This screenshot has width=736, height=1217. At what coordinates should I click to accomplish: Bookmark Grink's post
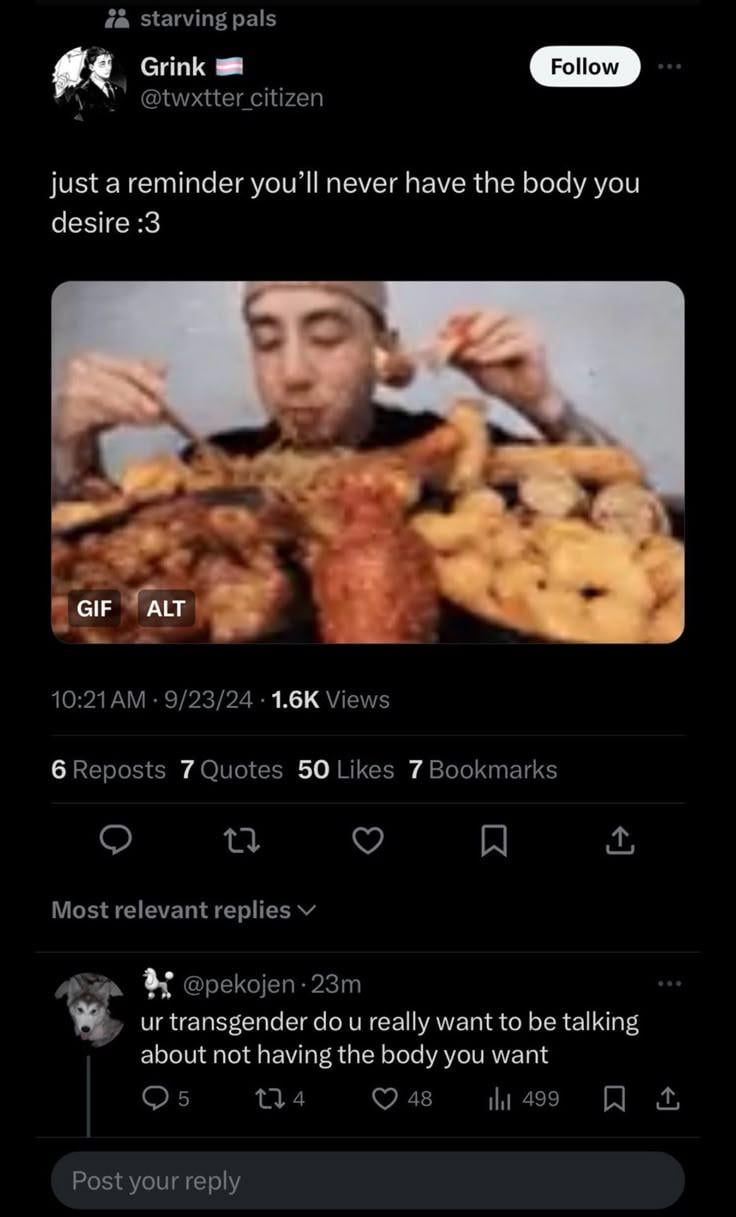(492, 843)
